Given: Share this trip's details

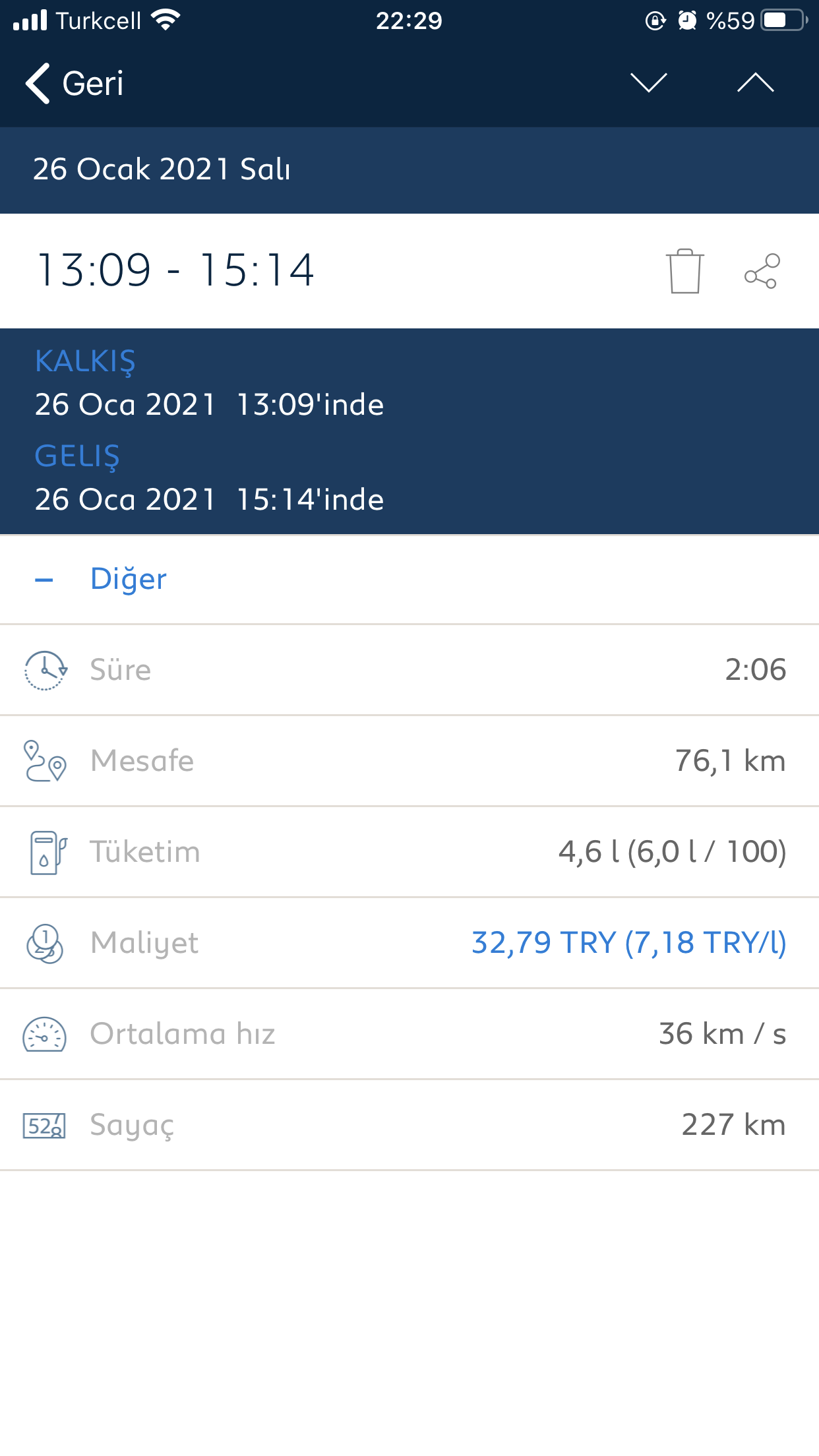Looking at the screenshot, I should click(x=762, y=271).
